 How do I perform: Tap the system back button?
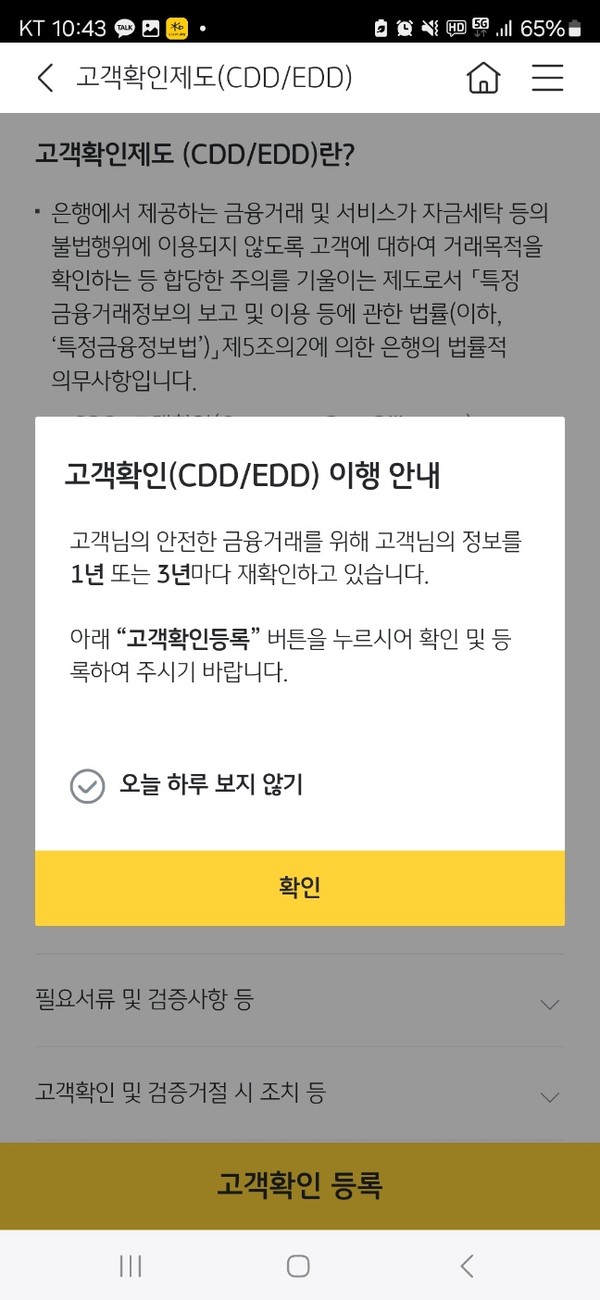(x=467, y=1266)
